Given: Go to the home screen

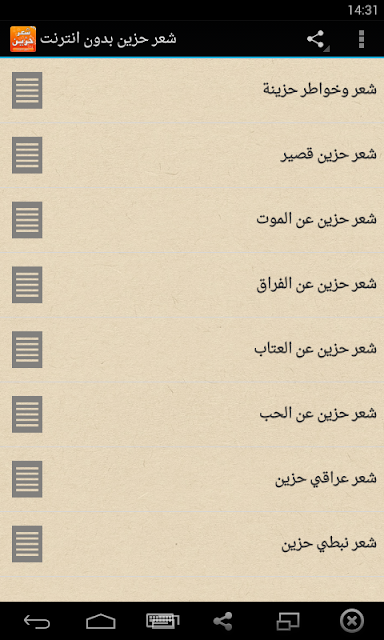Looking at the screenshot, I should pyautogui.click(x=100, y=622).
